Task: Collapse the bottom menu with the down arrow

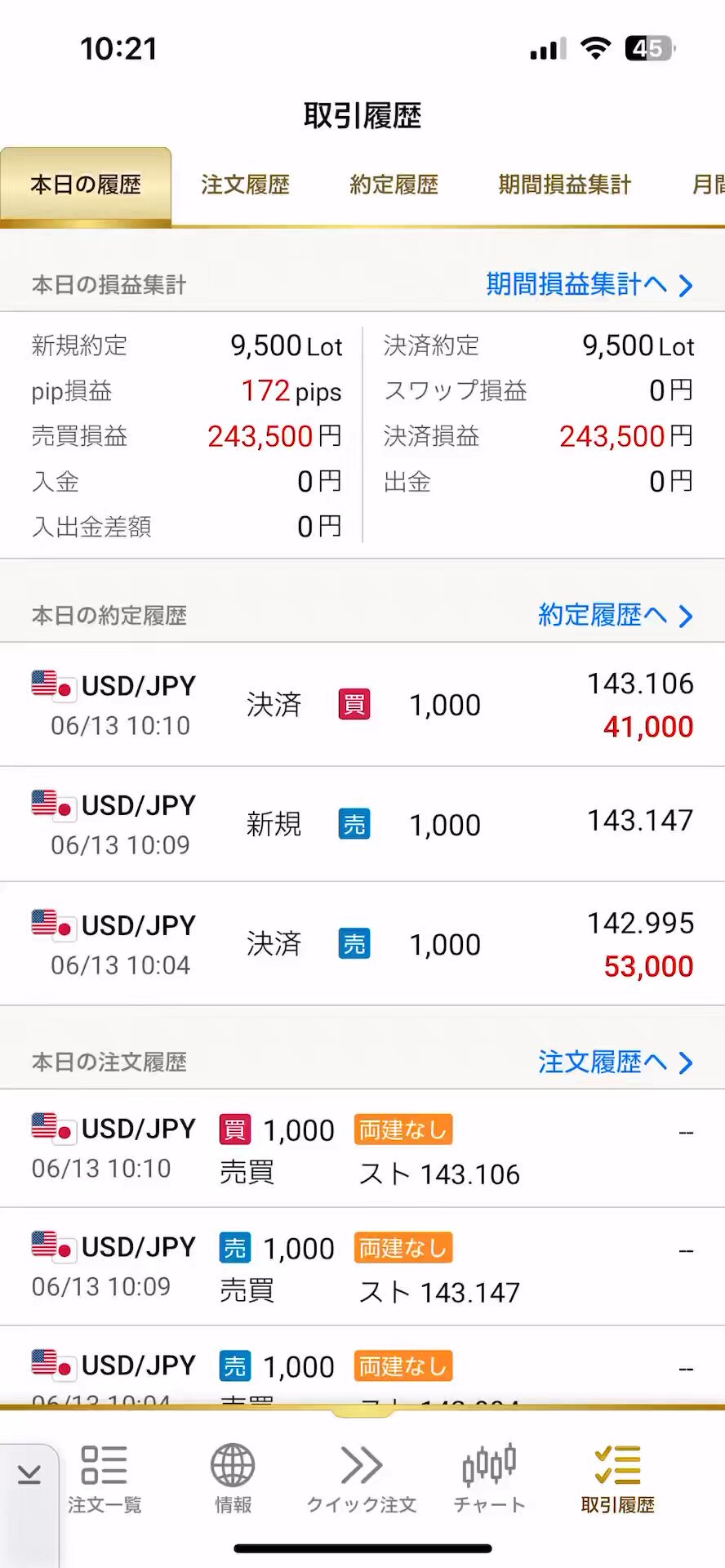Action: tap(29, 1475)
